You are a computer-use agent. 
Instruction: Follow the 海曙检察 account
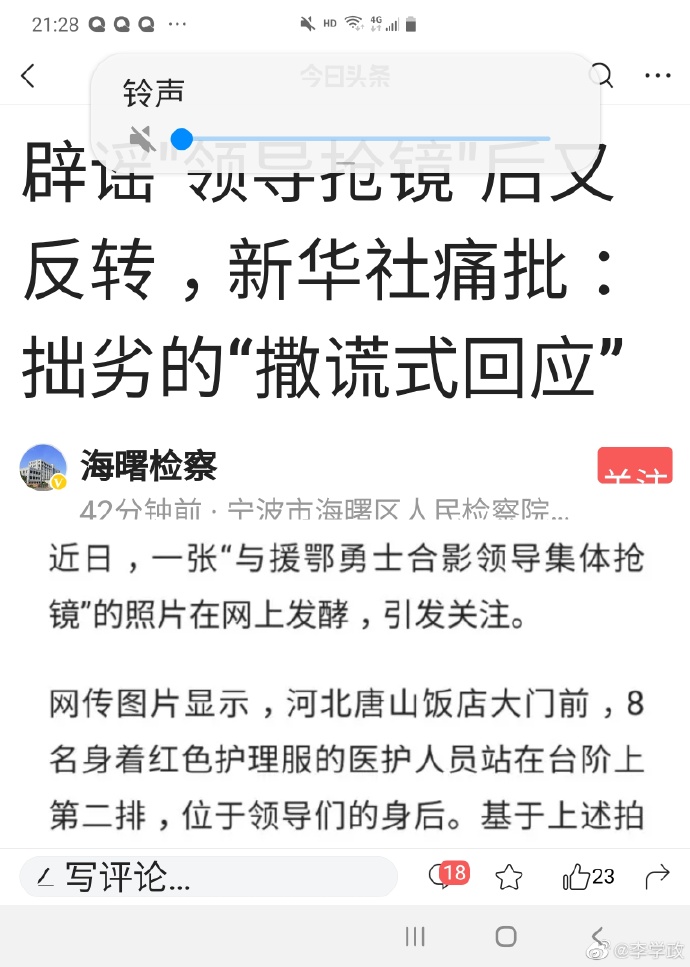pos(634,468)
